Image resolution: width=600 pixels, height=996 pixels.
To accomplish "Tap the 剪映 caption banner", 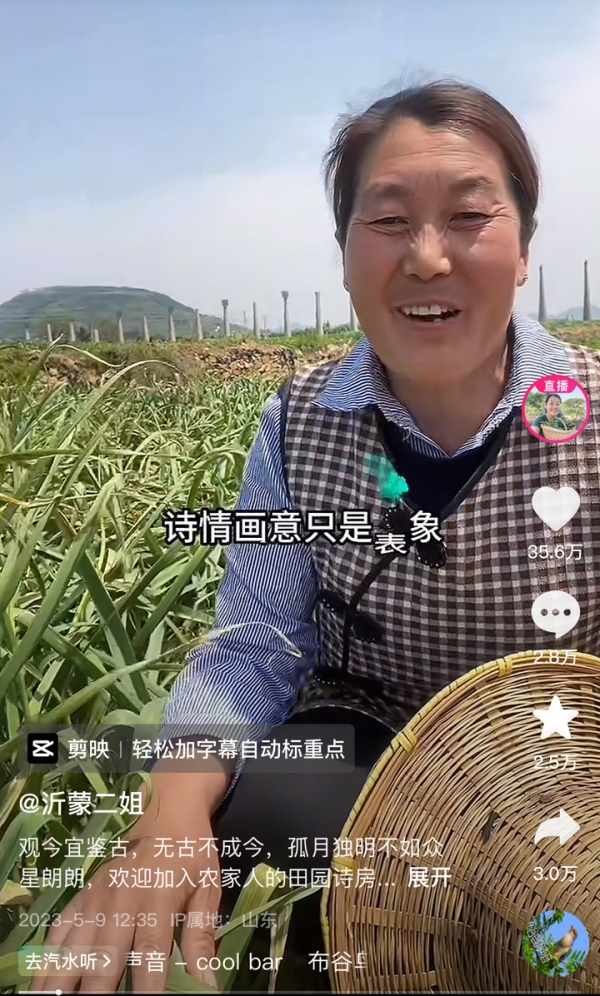I will click(x=186, y=749).
